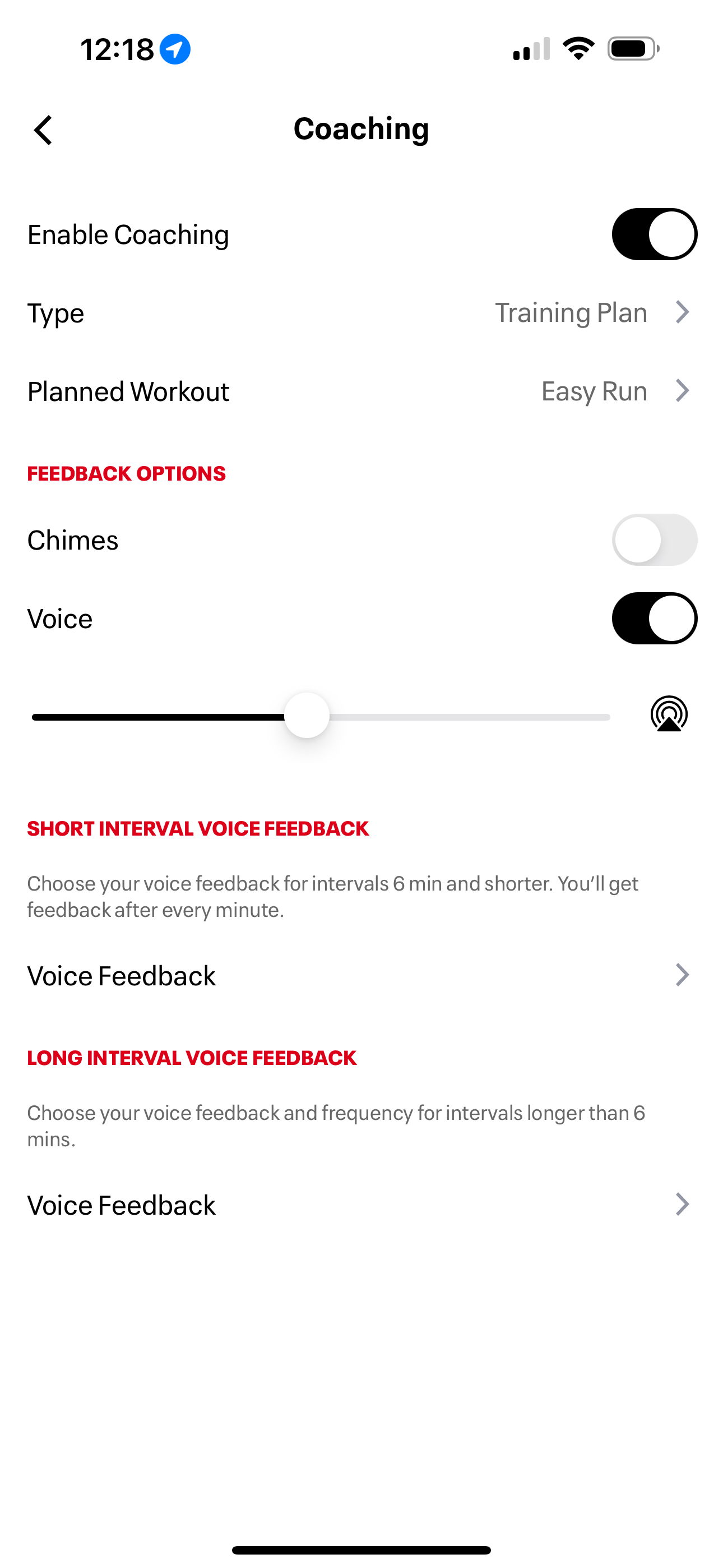Open Planned Workout set to Easy Run
The image size is (723, 1568).
[x=361, y=391]
